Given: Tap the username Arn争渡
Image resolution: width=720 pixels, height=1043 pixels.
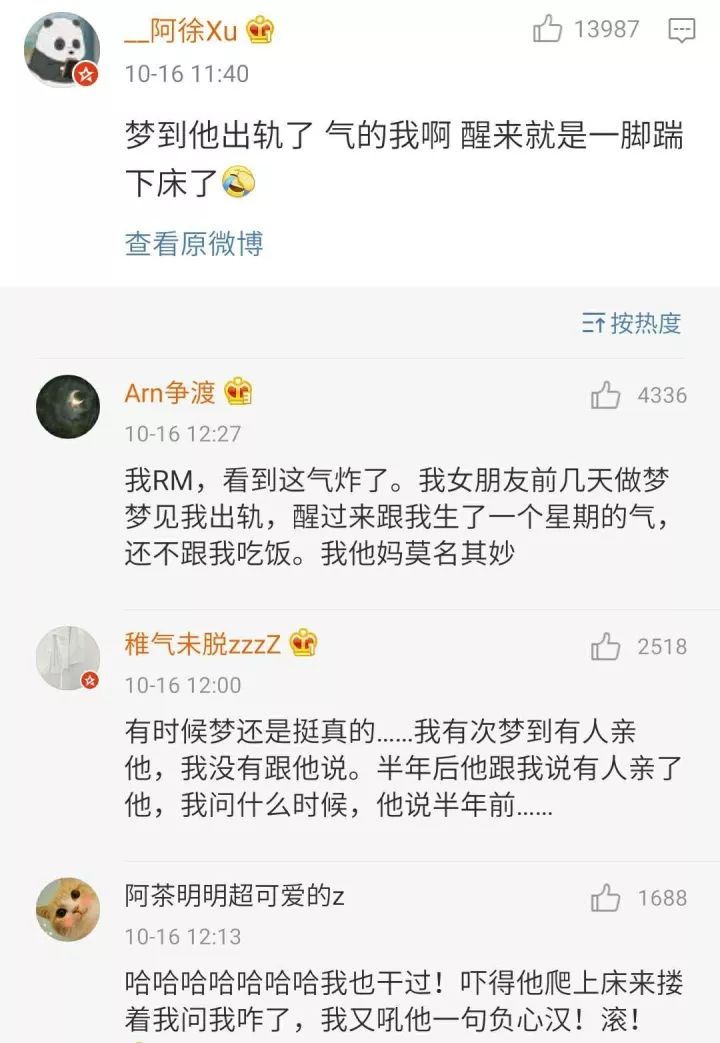Looking at the screenshot, I should [170, 393].
